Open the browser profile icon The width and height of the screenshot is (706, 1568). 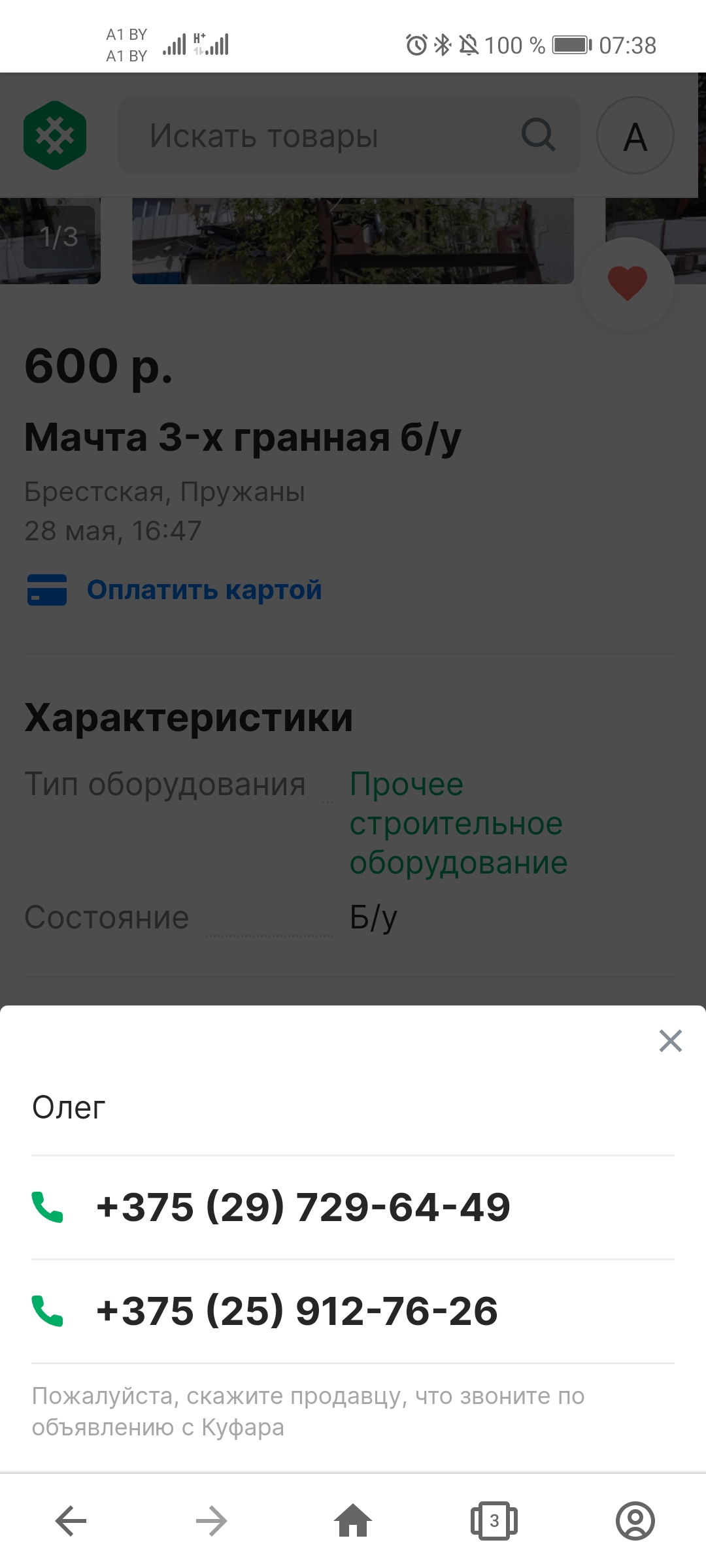tap(635, 1521)
